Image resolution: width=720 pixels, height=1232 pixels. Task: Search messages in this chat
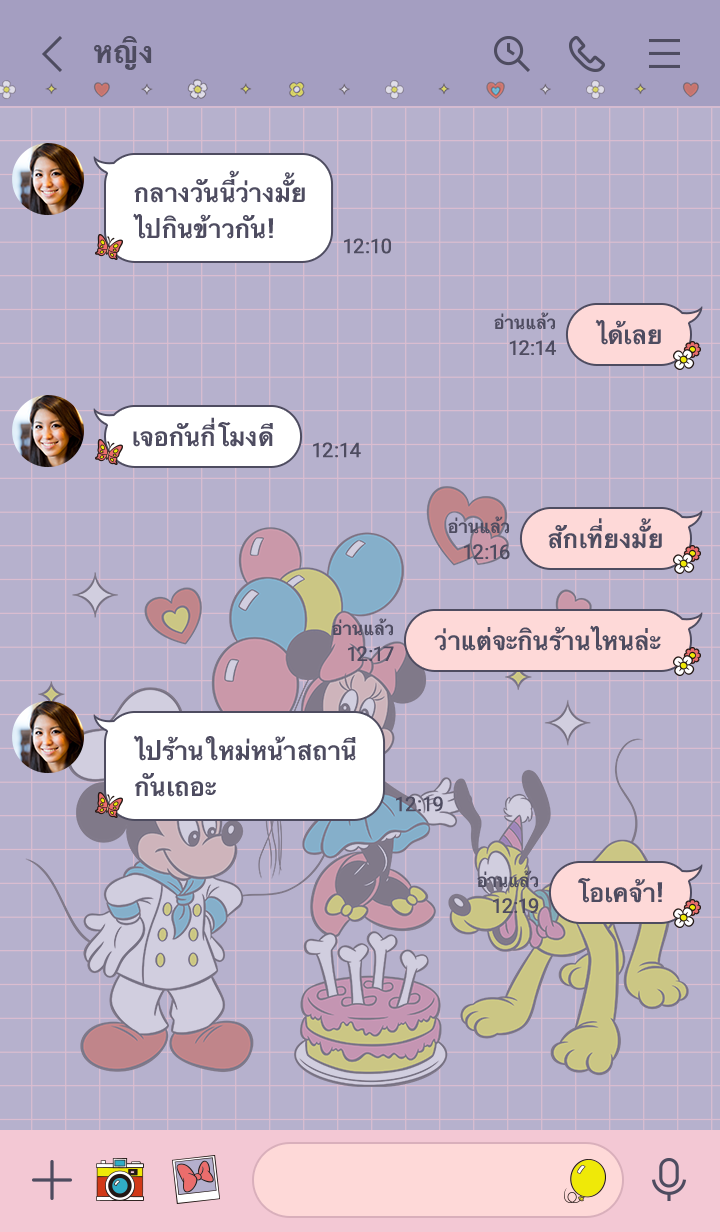(x=511, y=54)
